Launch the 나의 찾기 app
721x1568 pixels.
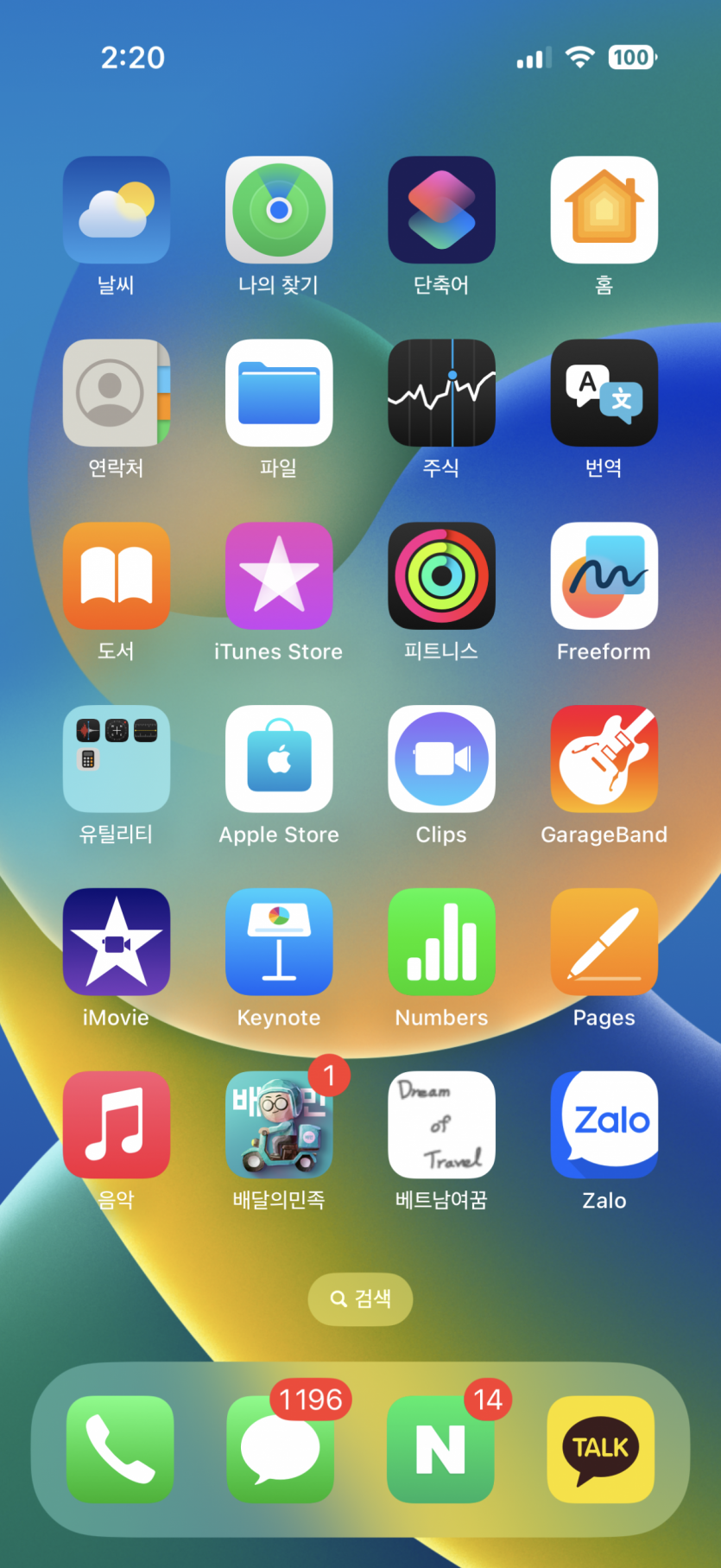coord(279,210)
